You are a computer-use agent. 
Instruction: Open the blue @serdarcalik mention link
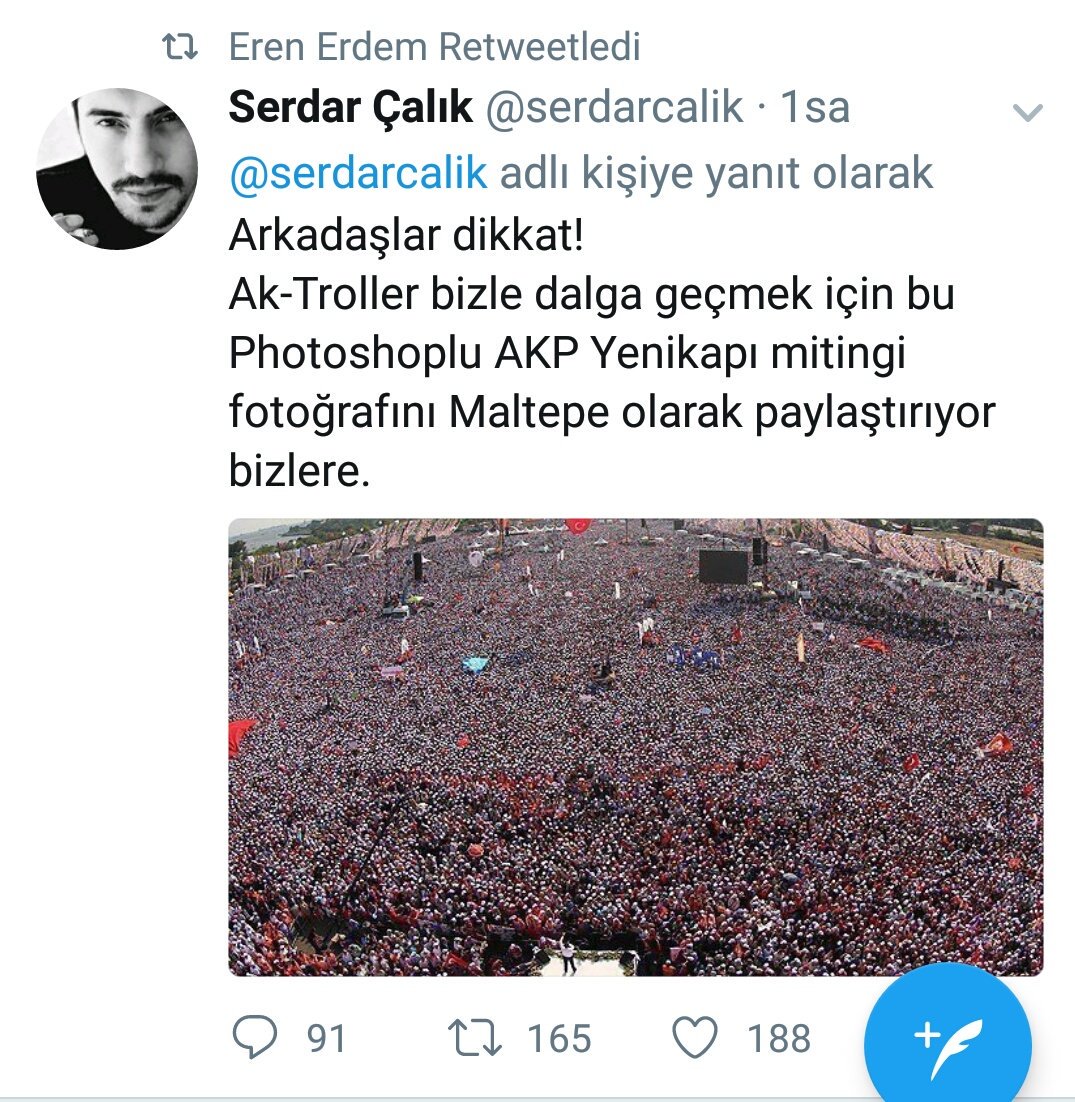358,173
